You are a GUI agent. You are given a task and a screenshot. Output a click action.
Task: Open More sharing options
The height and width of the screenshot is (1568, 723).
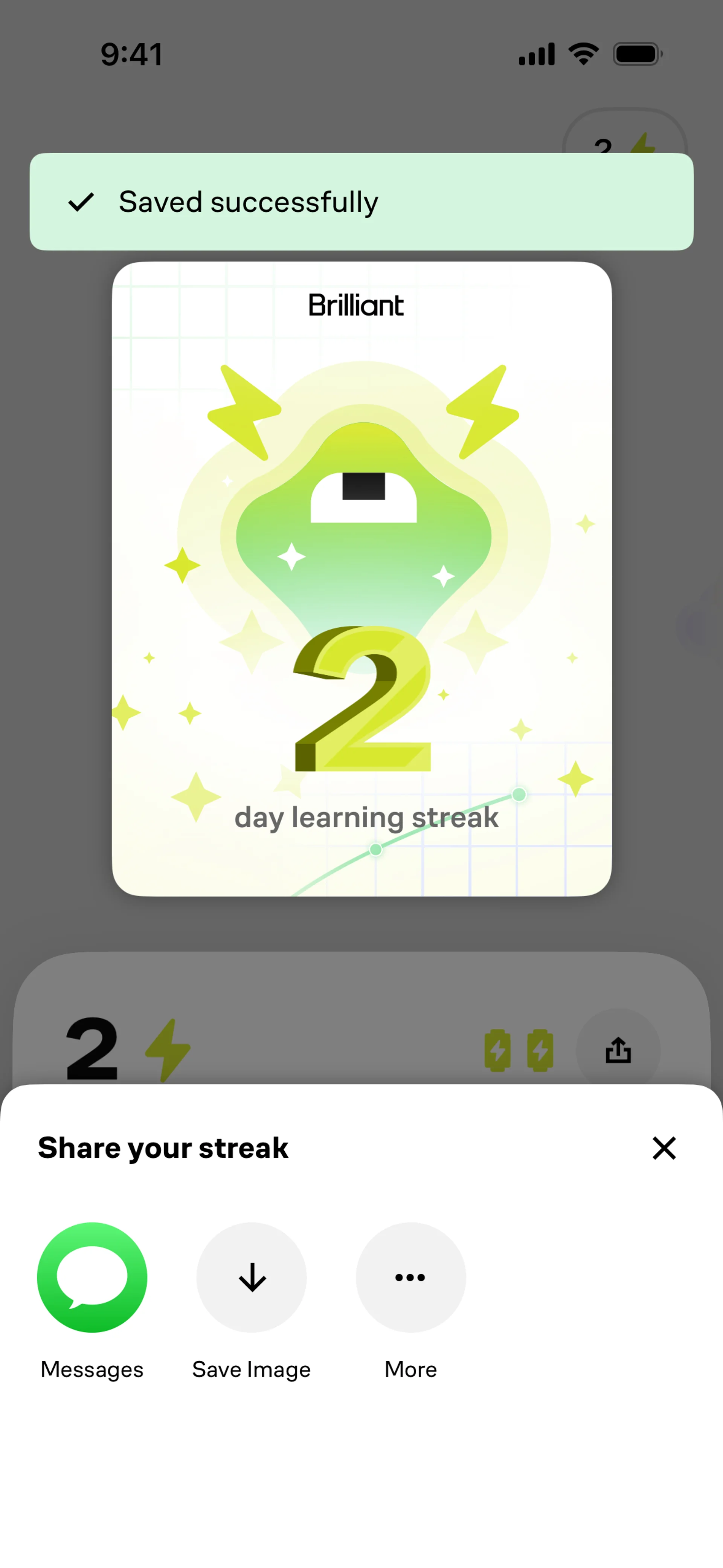tap(411, 1276)
